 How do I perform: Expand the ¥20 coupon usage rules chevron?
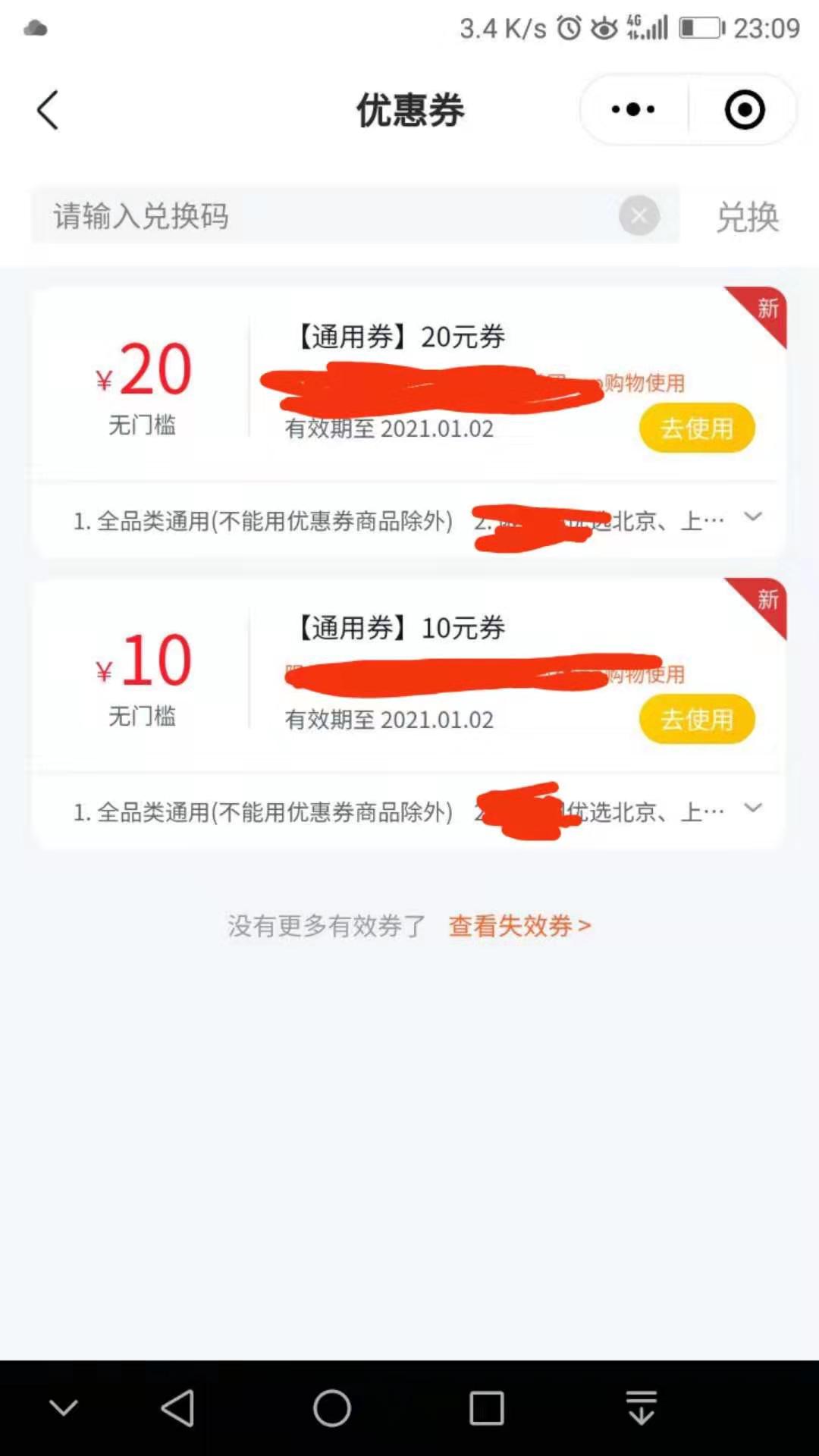point(753,517)
